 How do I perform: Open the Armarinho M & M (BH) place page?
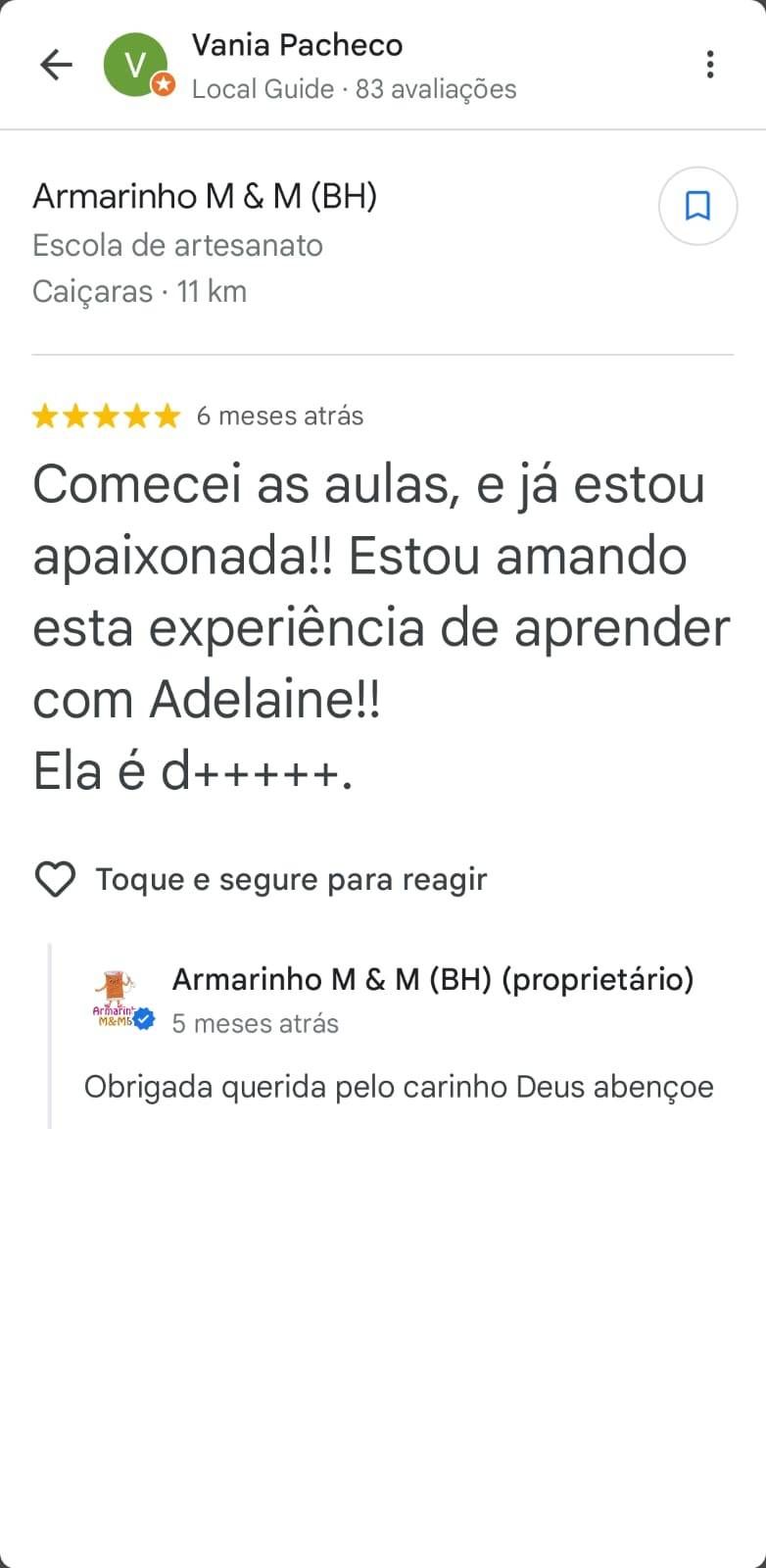point(205,197)
